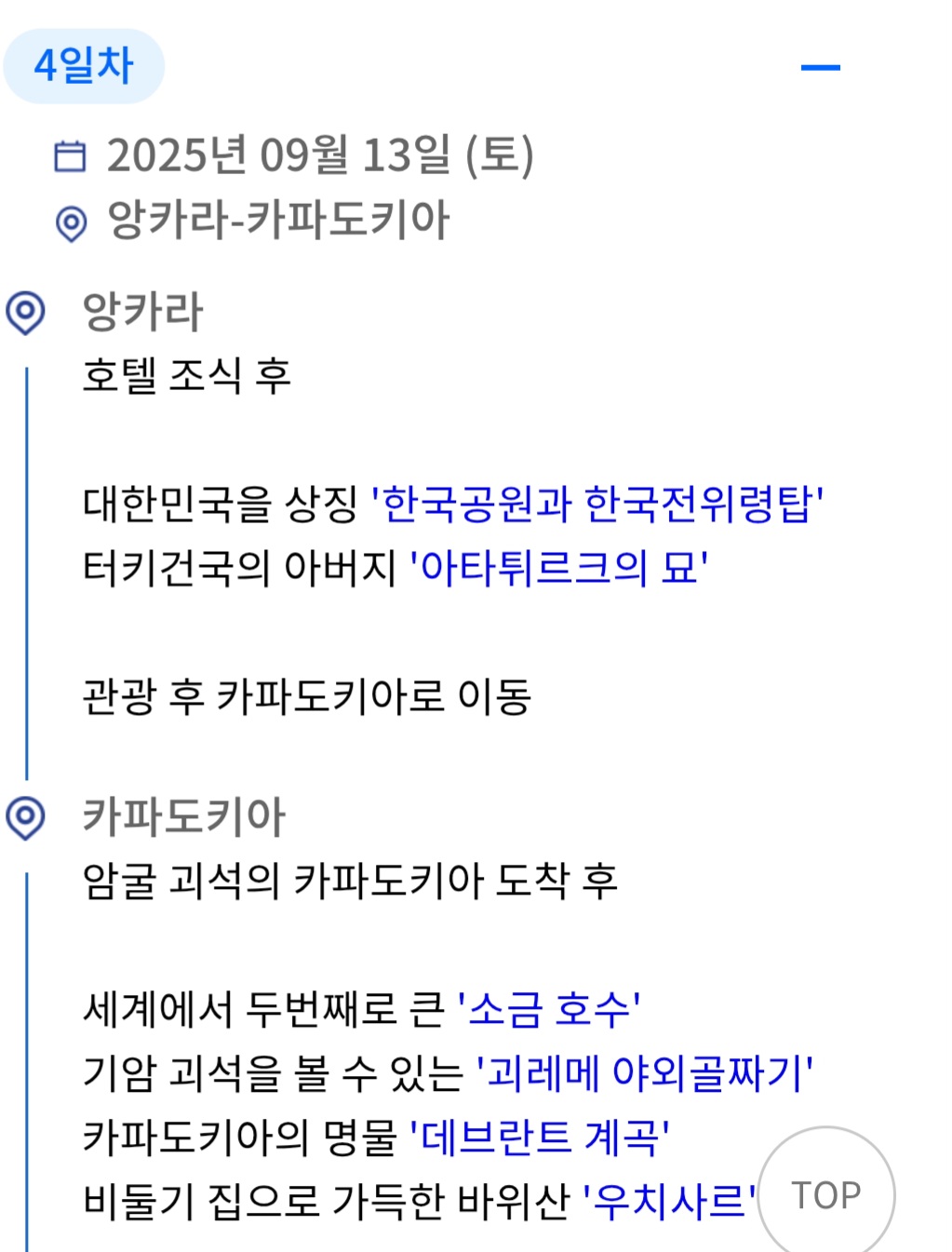Open the '한국공원과 한국전위령탑' link
952x1252 pixels.
click(x=597, y=504)
